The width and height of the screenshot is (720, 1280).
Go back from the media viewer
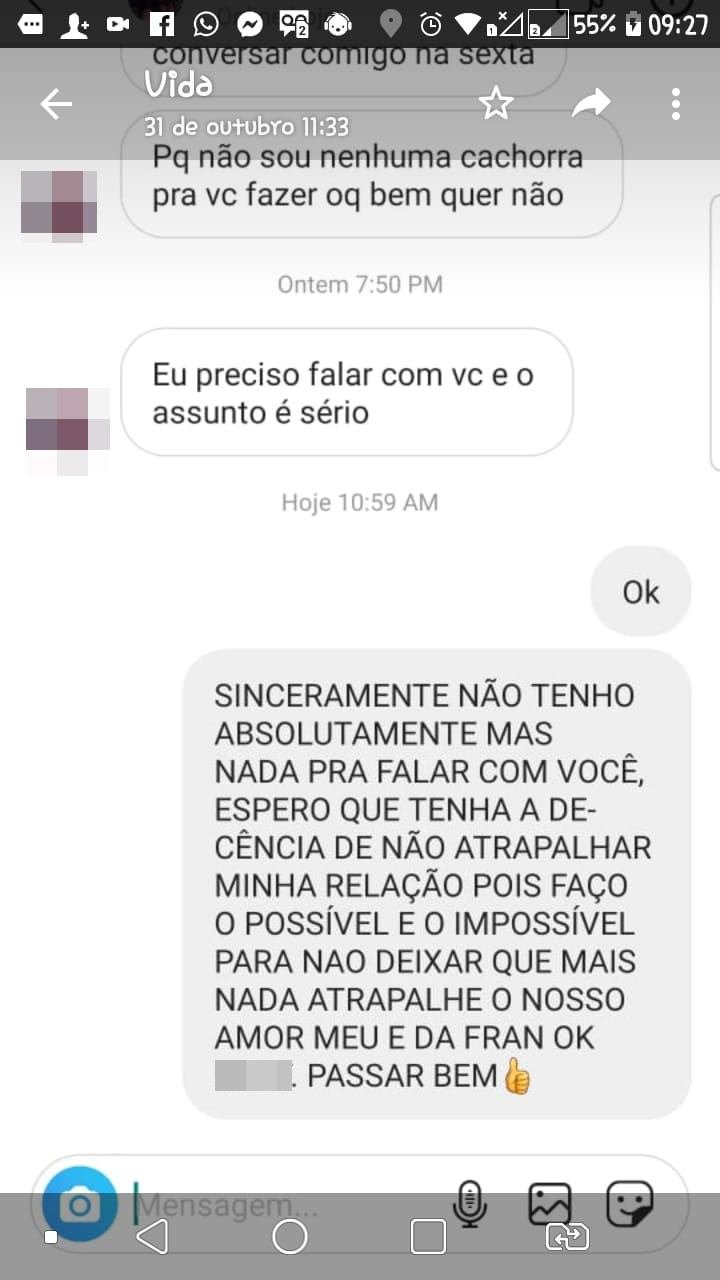[56, 105]
